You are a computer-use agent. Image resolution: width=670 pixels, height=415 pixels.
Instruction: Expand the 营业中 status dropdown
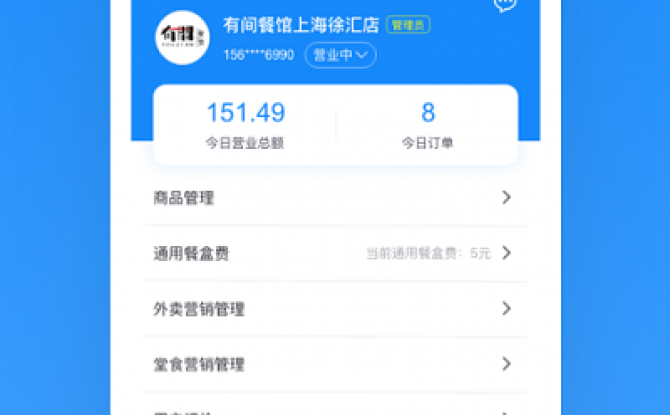pos(340,55)
